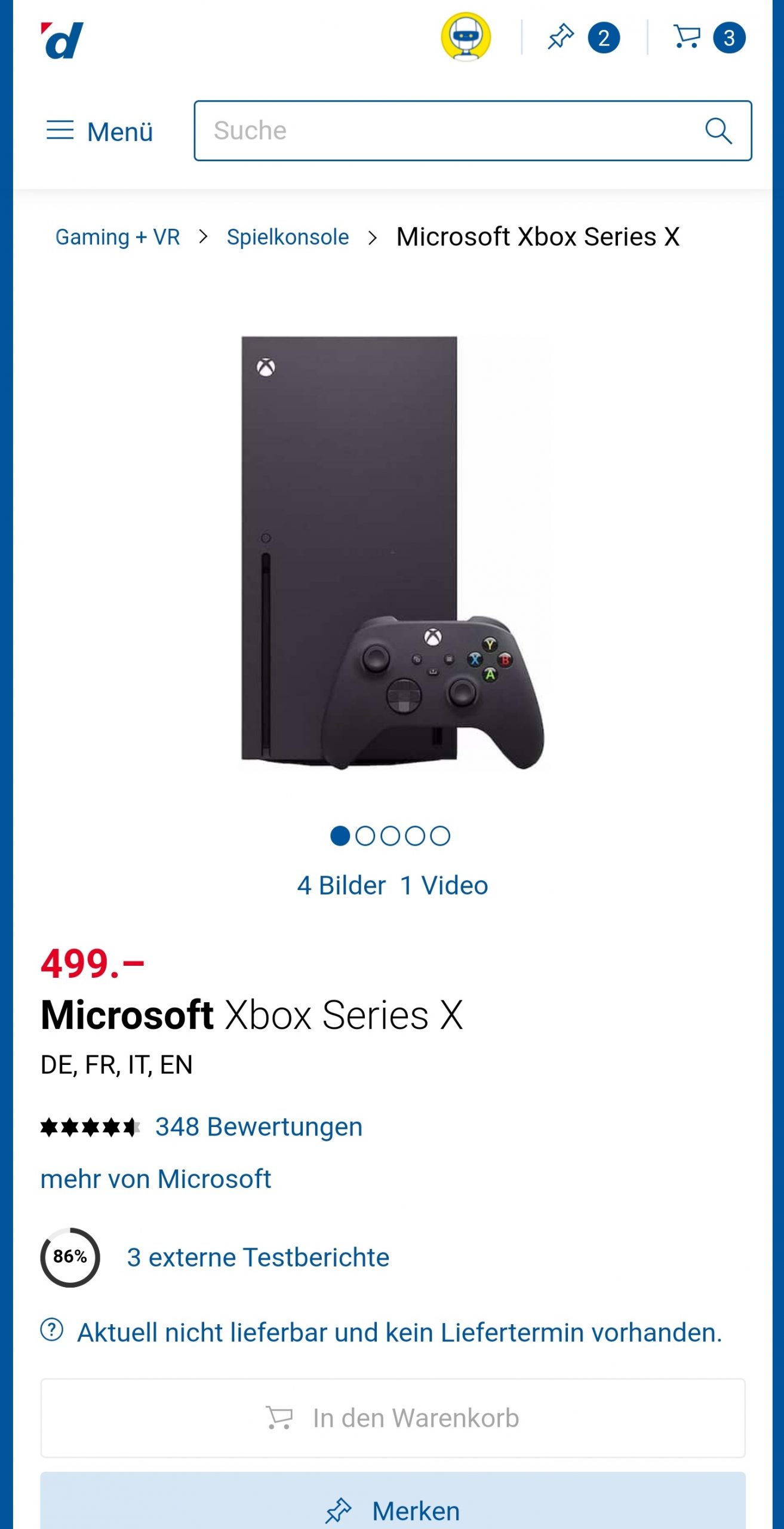Open the Xbox Series X product image

[x=392, y=552]
